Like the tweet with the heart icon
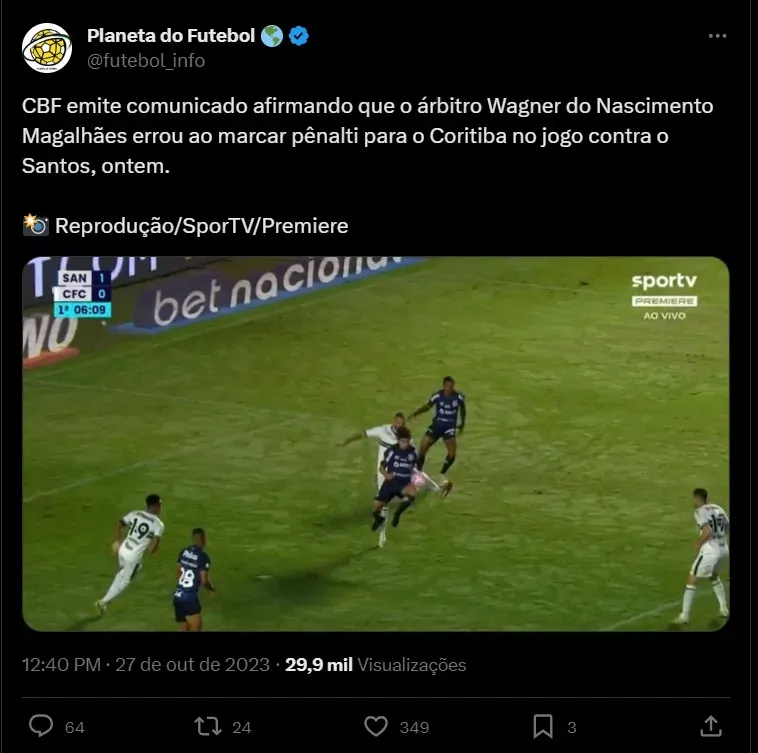Screen dimensions: 758x753 click(376, 726)
